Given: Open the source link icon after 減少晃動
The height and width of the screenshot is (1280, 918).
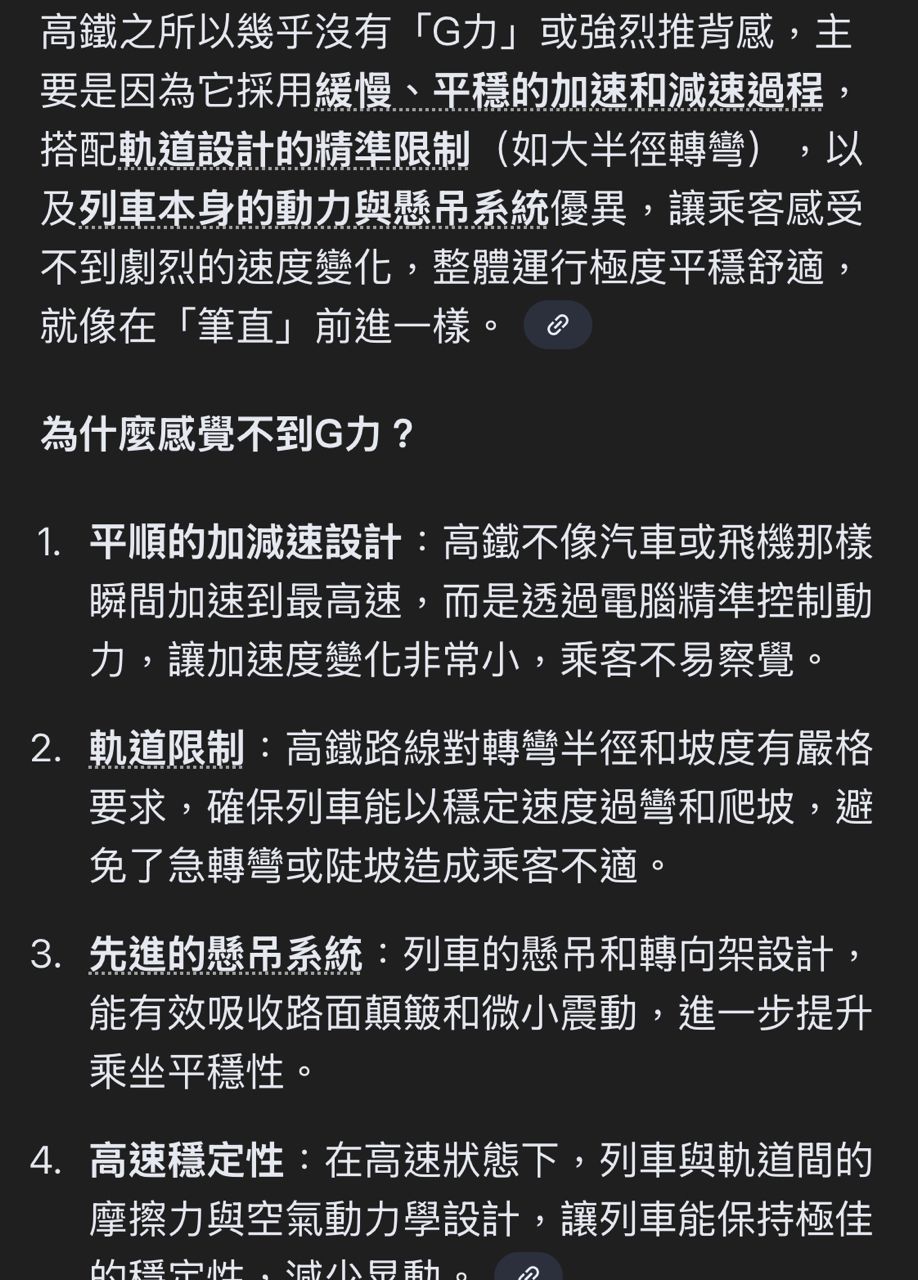Looking at the screenshot, I should pos(529,1268).
